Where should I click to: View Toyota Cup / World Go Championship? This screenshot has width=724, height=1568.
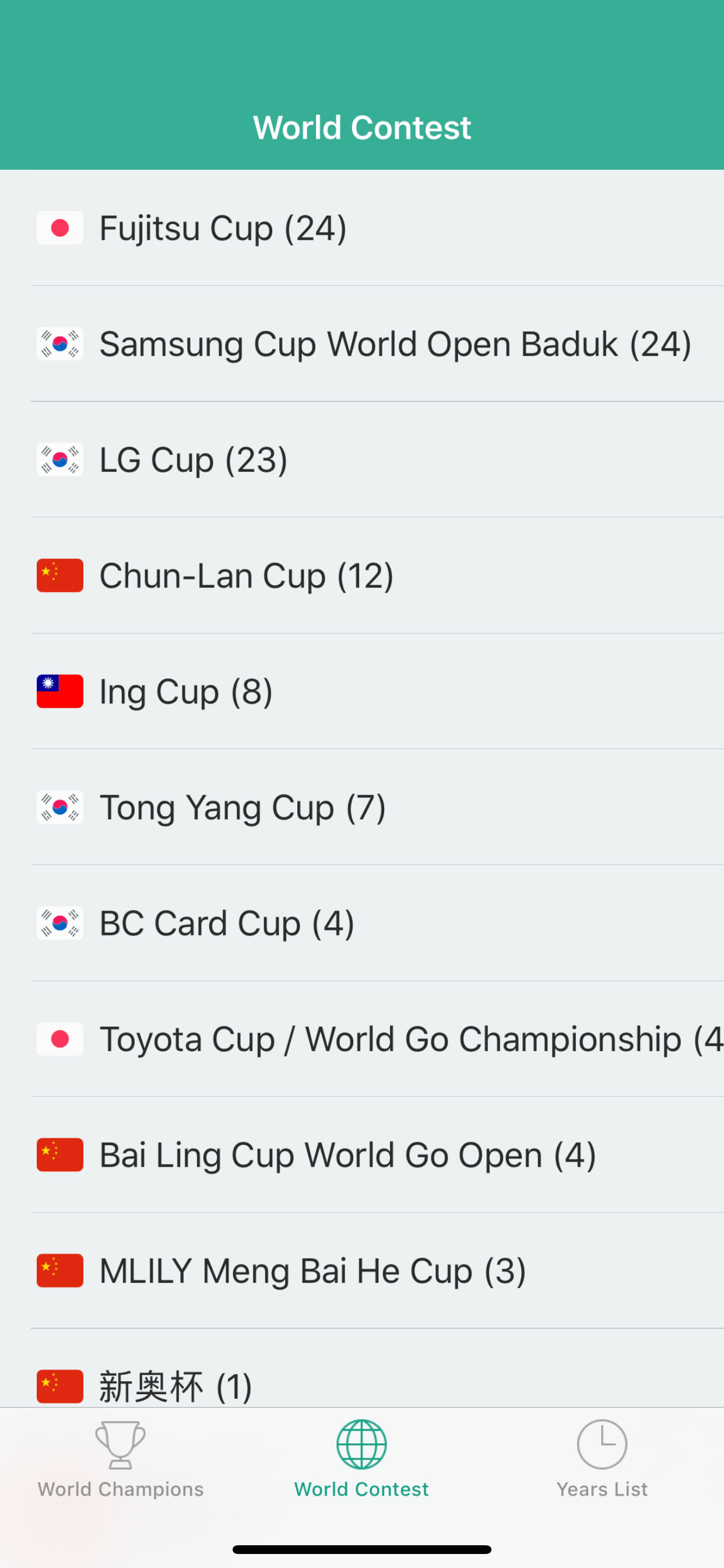362,1039
